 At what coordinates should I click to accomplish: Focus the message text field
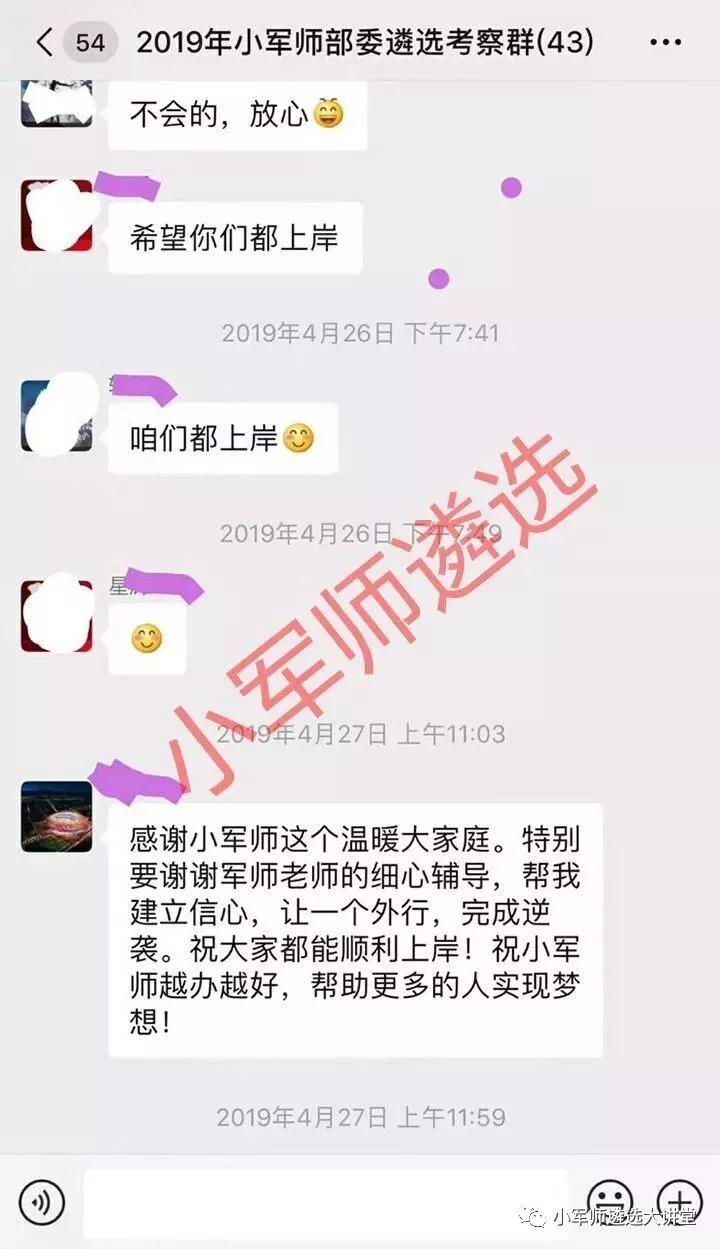click(325, 1201)
